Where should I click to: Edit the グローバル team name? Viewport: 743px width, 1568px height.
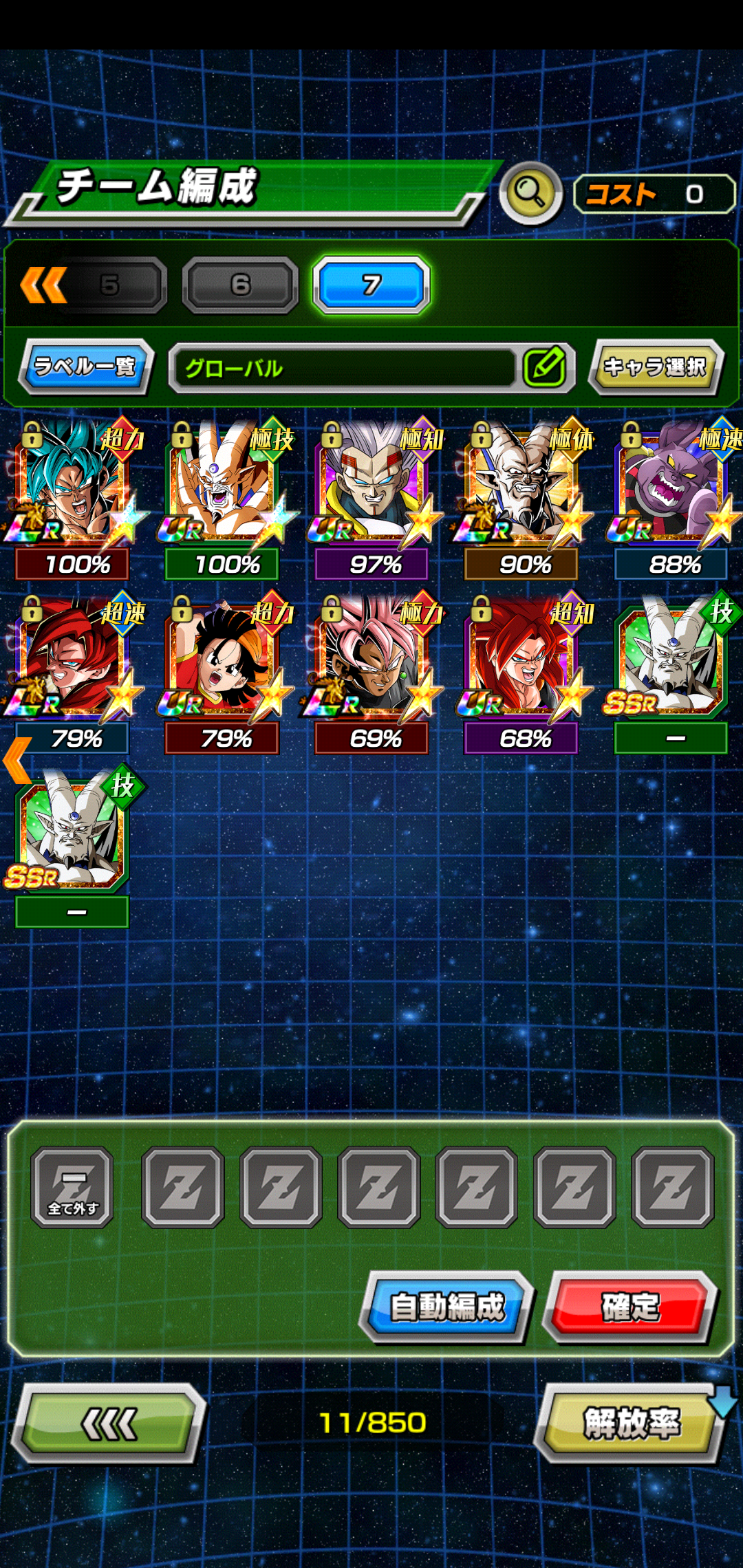point(545,367)
